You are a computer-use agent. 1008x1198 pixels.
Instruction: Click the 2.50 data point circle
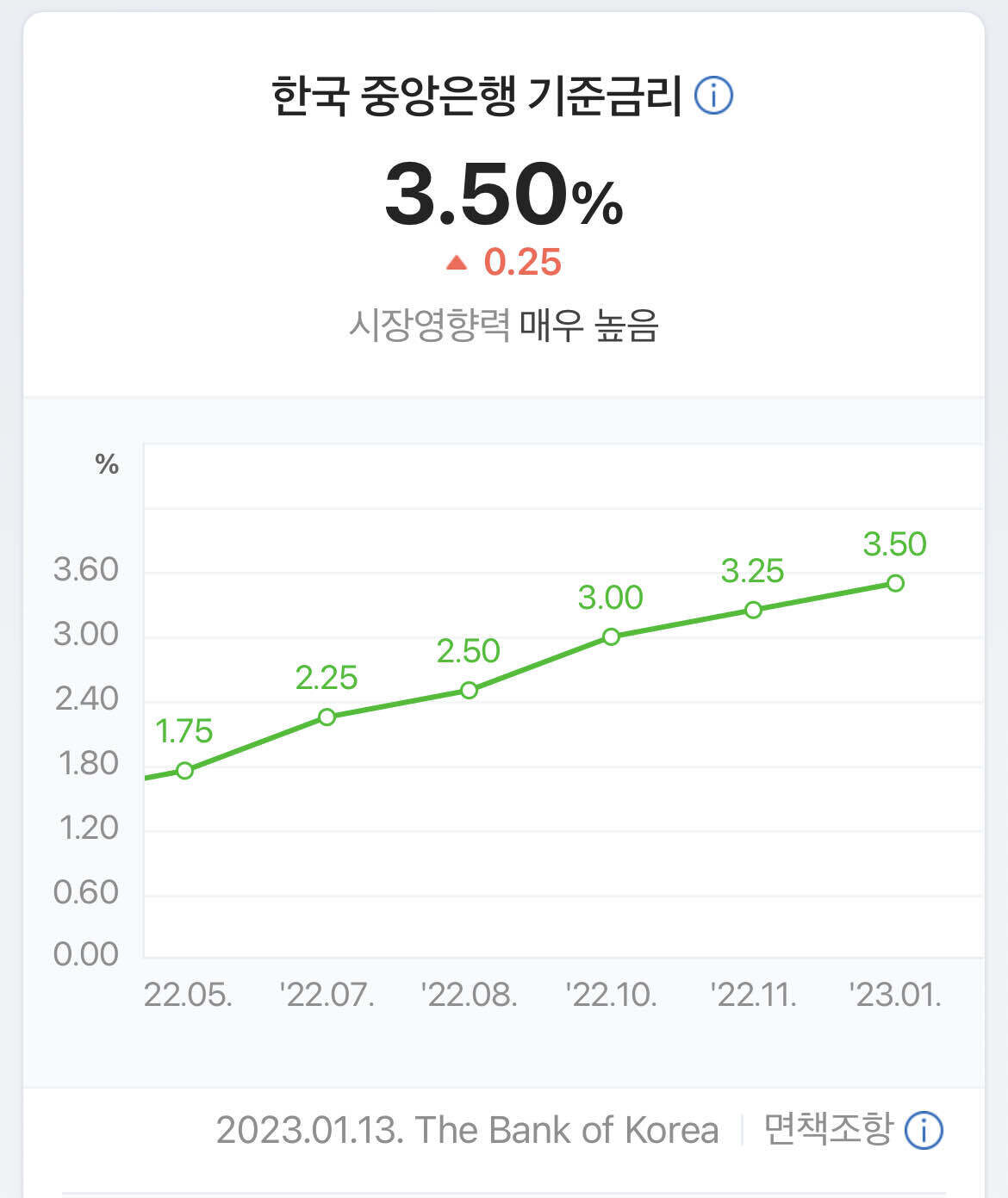pos(469,690)
